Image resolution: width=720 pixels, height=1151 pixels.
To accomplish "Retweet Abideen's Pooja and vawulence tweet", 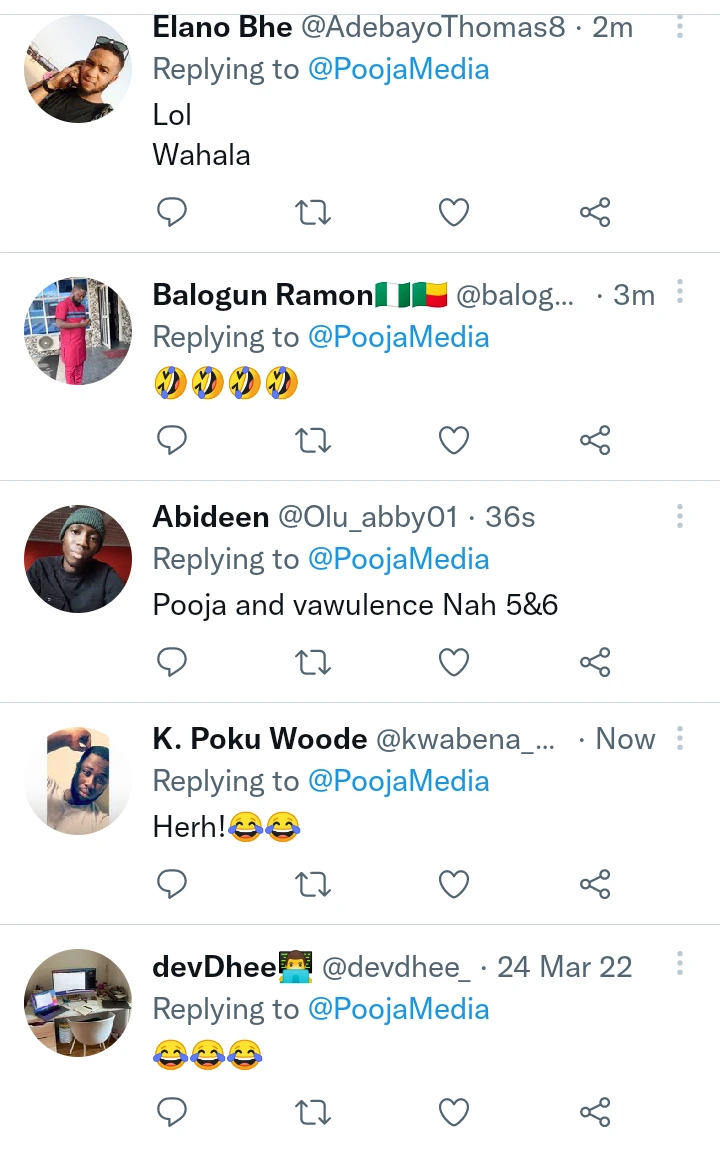I will 314,661.
